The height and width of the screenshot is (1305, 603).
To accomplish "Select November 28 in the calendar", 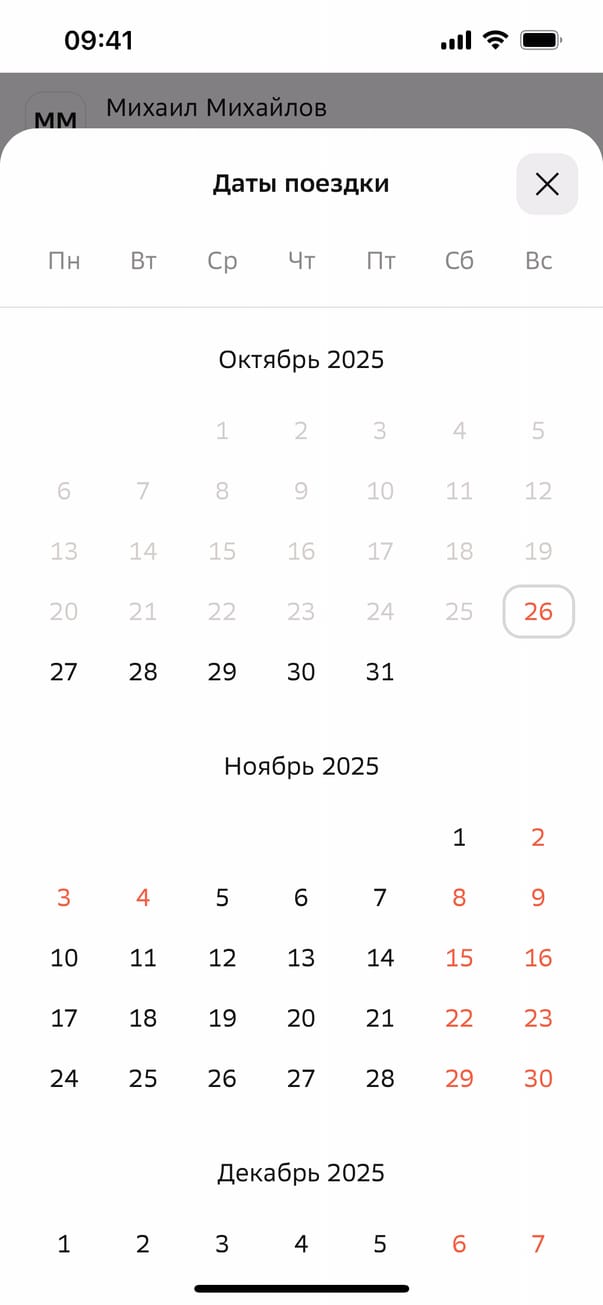I will [x=380, y=1078].
